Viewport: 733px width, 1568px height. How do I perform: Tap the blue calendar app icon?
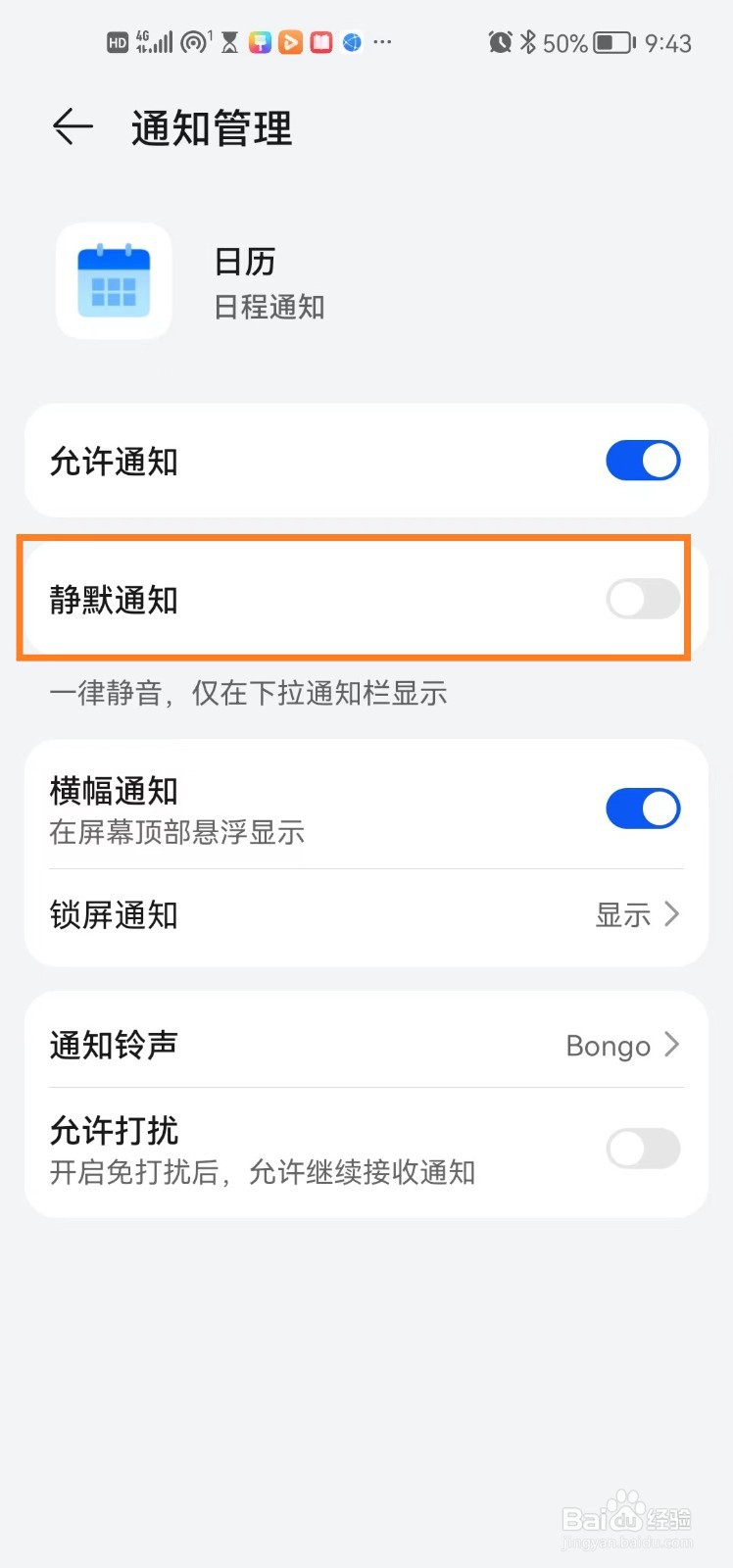[x=113, y=281]
